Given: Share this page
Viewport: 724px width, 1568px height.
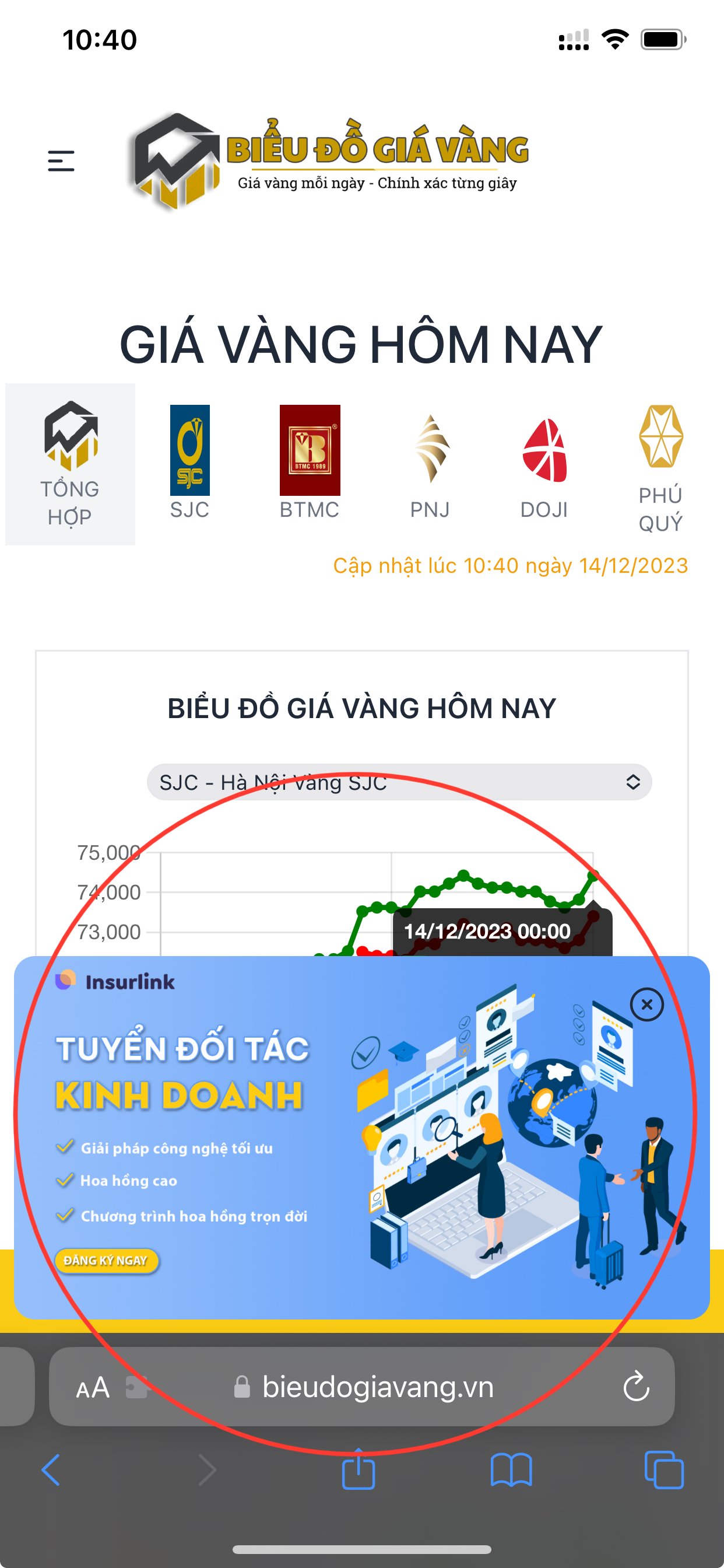Looking at the screenshot, I should click(x=359, y=1469).
